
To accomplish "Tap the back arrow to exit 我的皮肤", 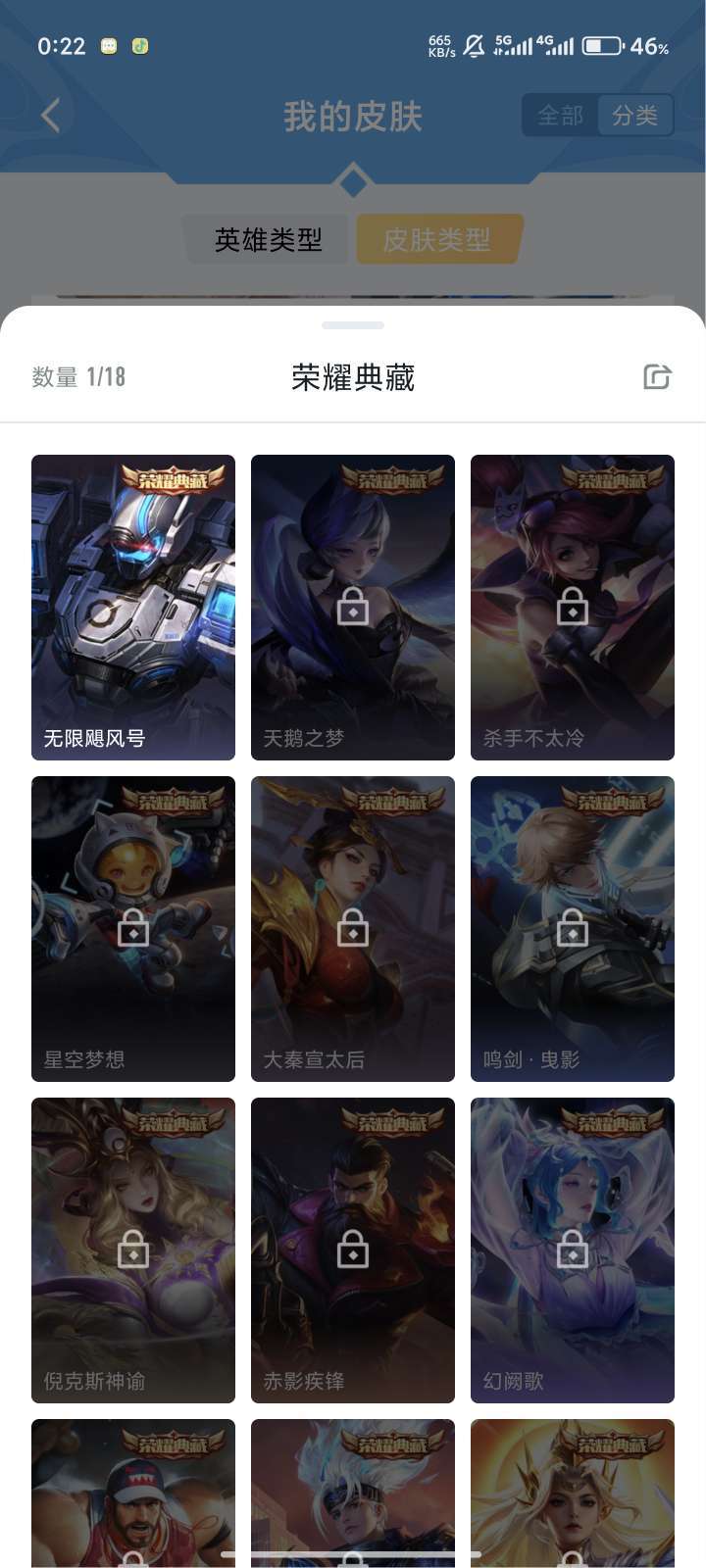I will coord(50,115).
